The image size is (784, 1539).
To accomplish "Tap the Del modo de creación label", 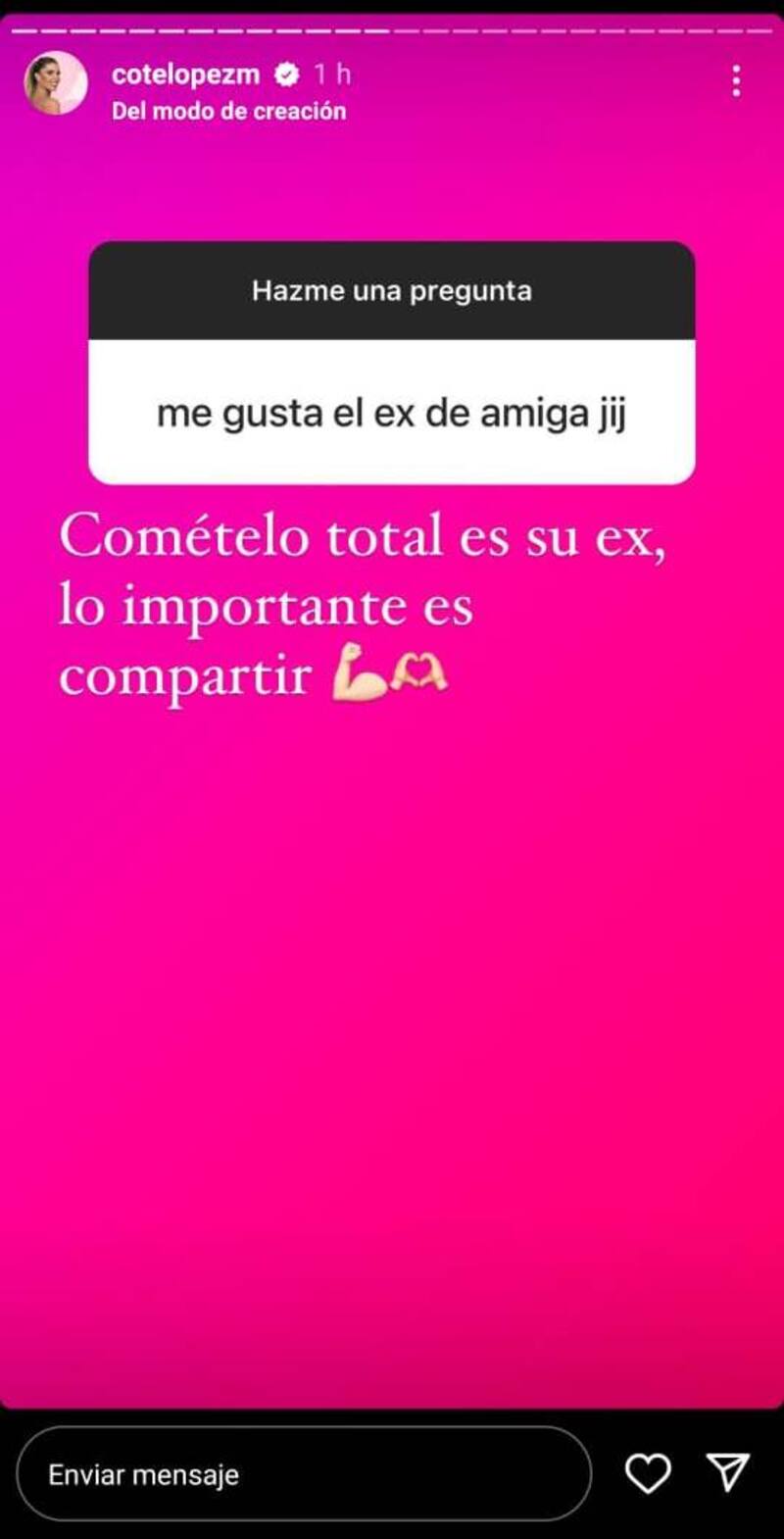I will pyautogui.click(x=228, y=111).
